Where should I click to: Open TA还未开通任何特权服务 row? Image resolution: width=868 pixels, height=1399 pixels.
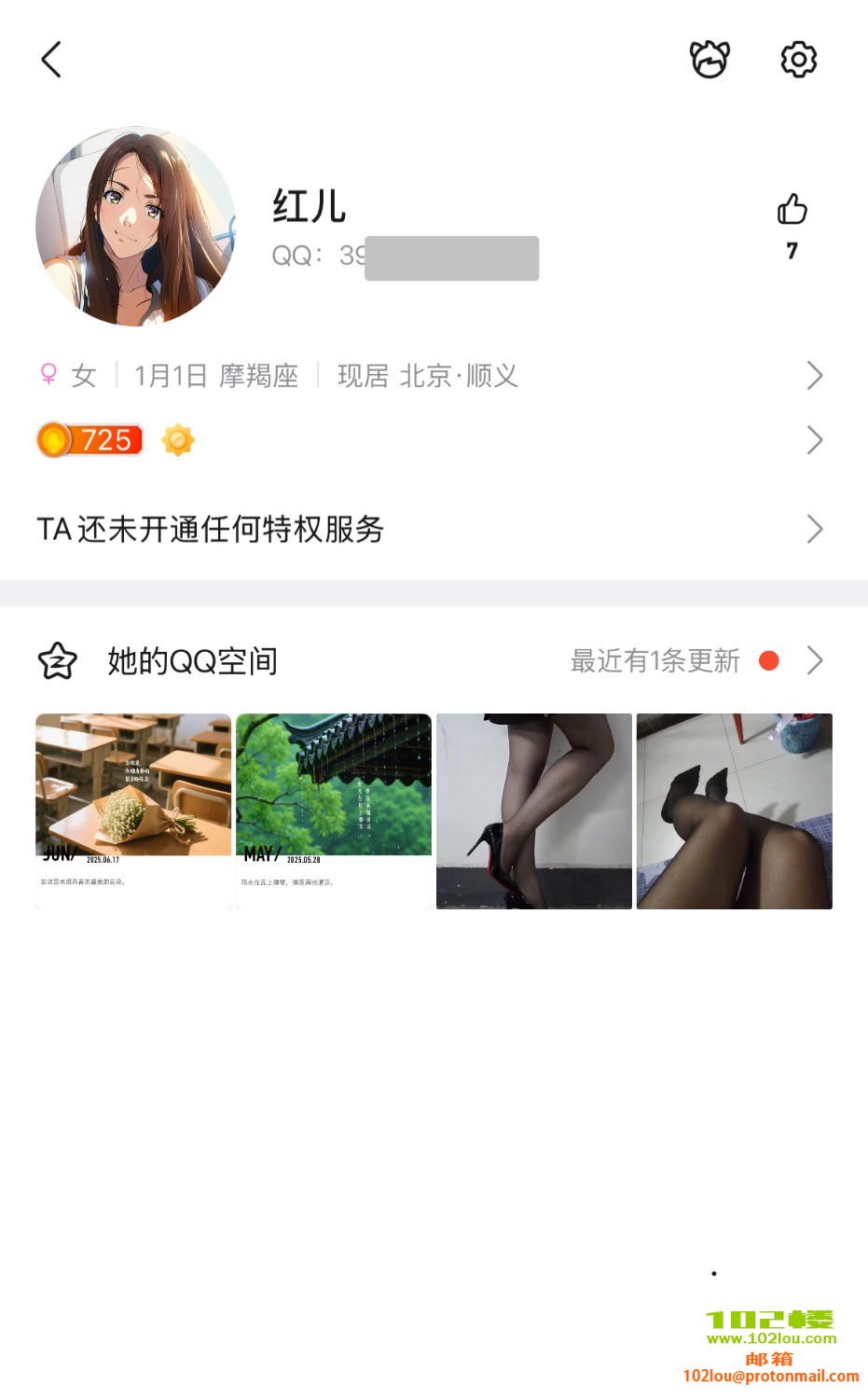pos(429,529)
